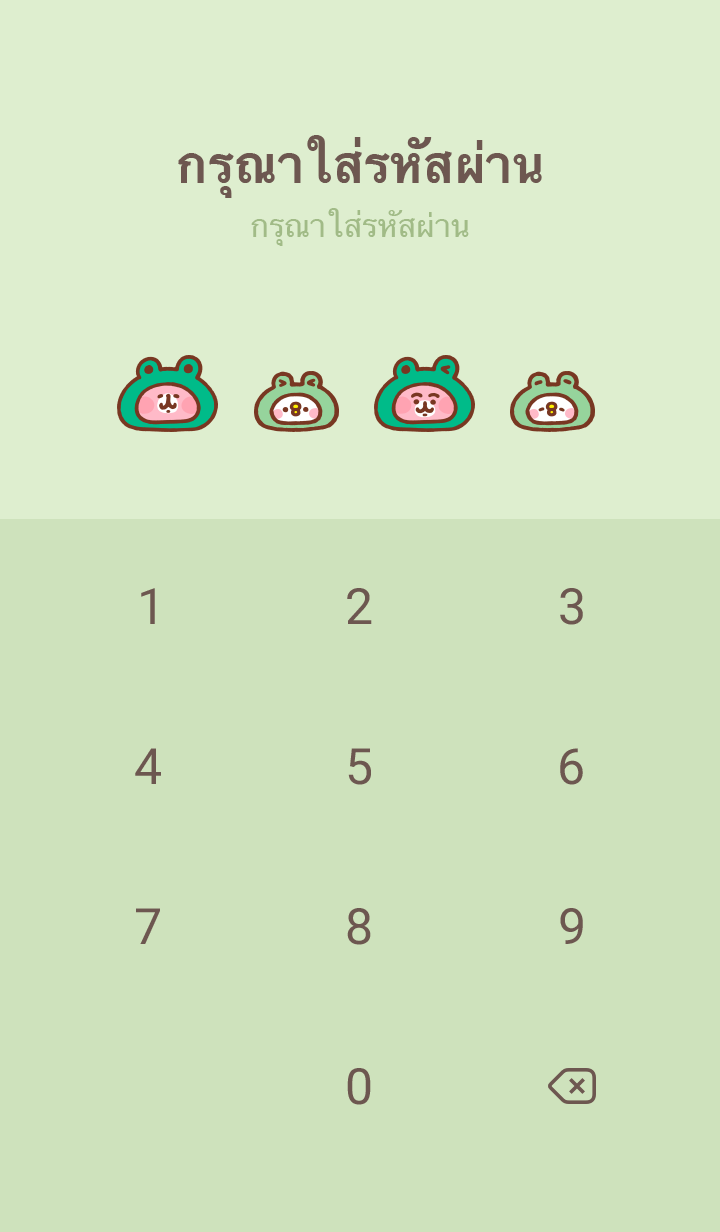Tap the 8 key
The width and height of the screenshot is (720, 1232).
click(359, 927)
